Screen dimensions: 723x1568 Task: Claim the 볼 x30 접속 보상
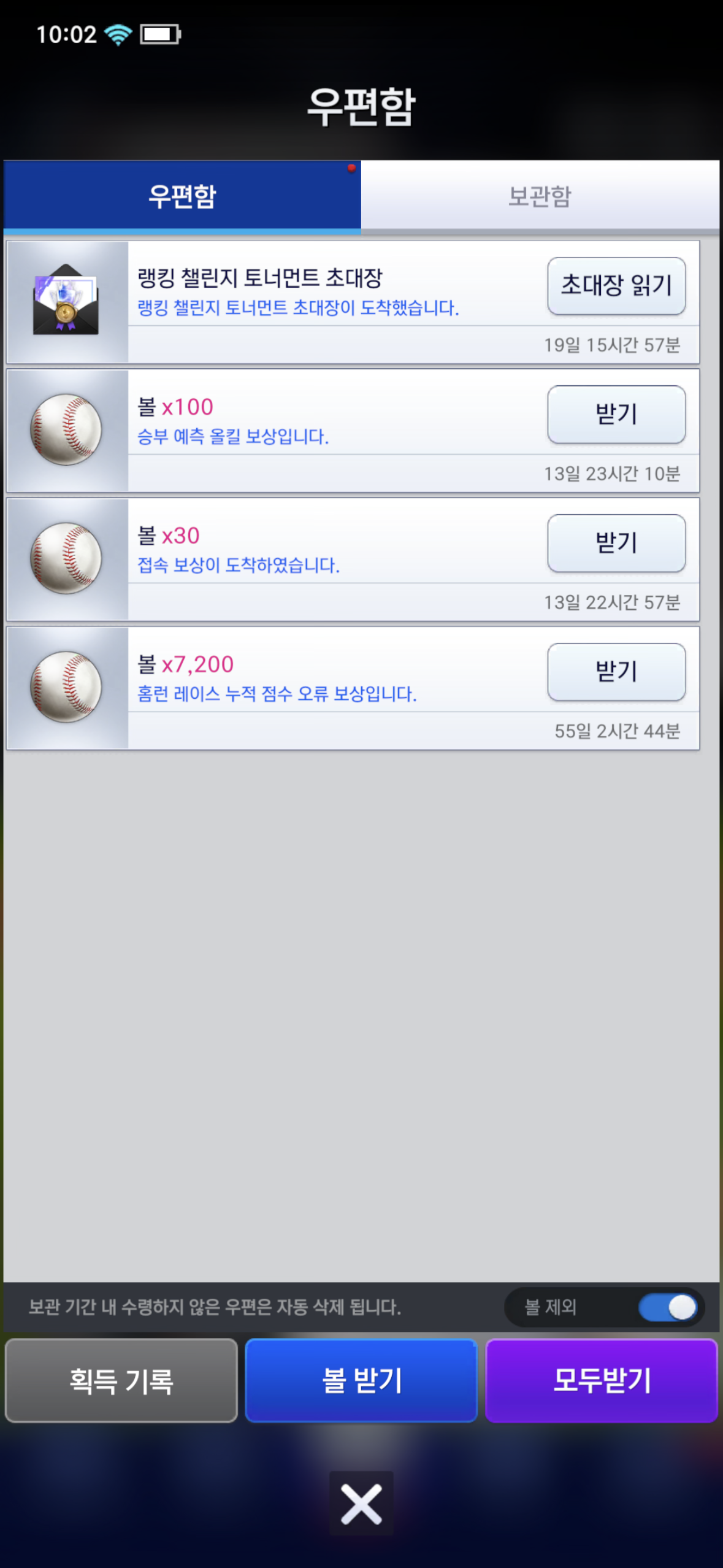pos(616,544)
